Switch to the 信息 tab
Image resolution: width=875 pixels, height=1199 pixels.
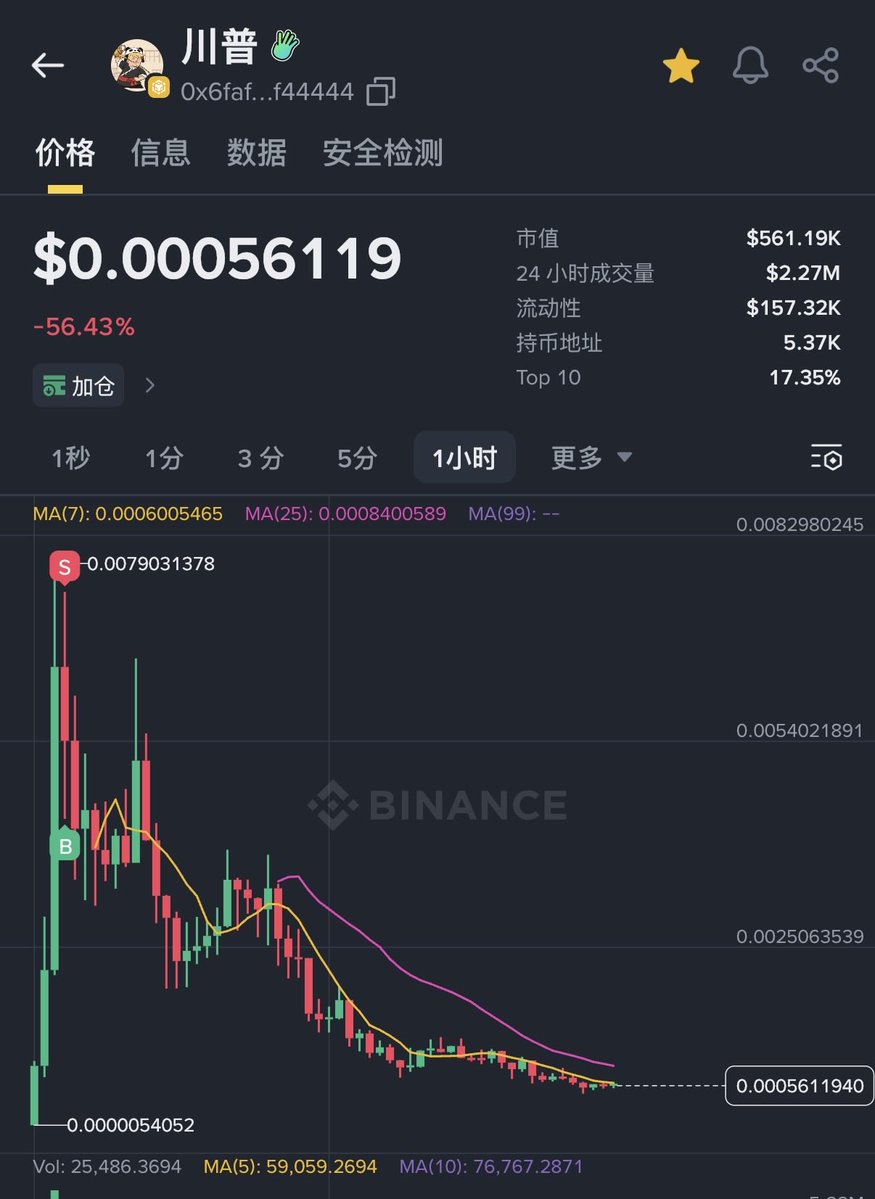(x=160, y=153)
